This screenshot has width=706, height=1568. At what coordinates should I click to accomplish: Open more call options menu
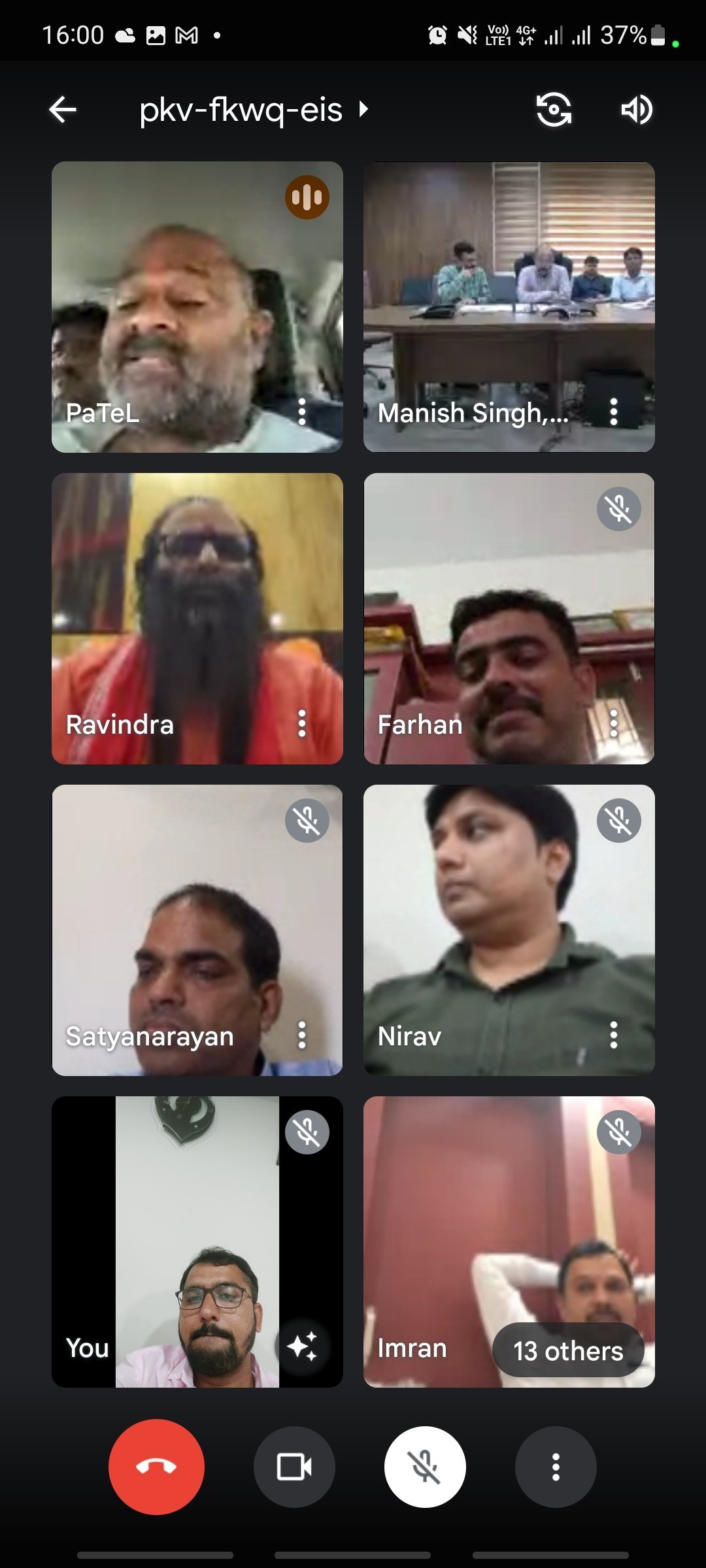(x=556, y=1467)
